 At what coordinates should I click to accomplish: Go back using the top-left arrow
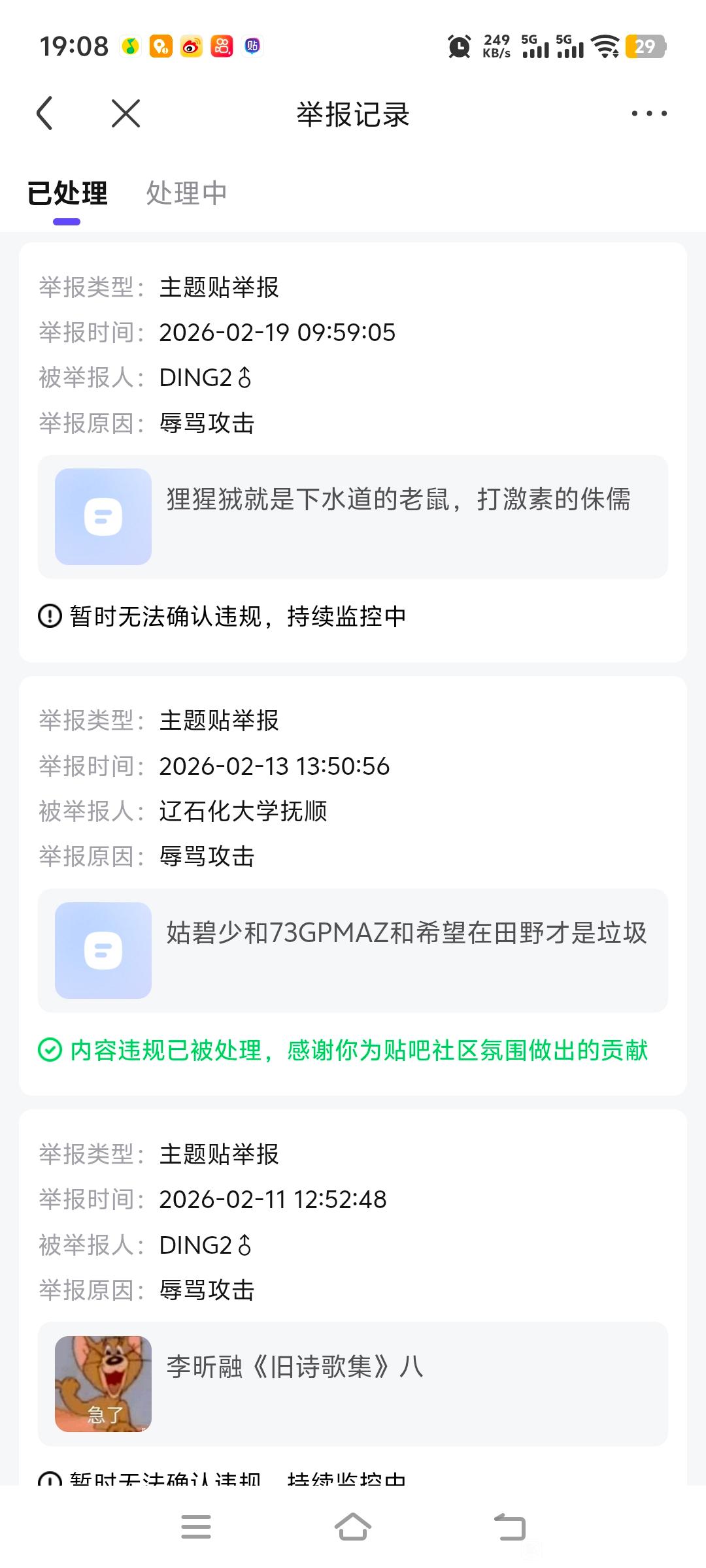(44, 114)
